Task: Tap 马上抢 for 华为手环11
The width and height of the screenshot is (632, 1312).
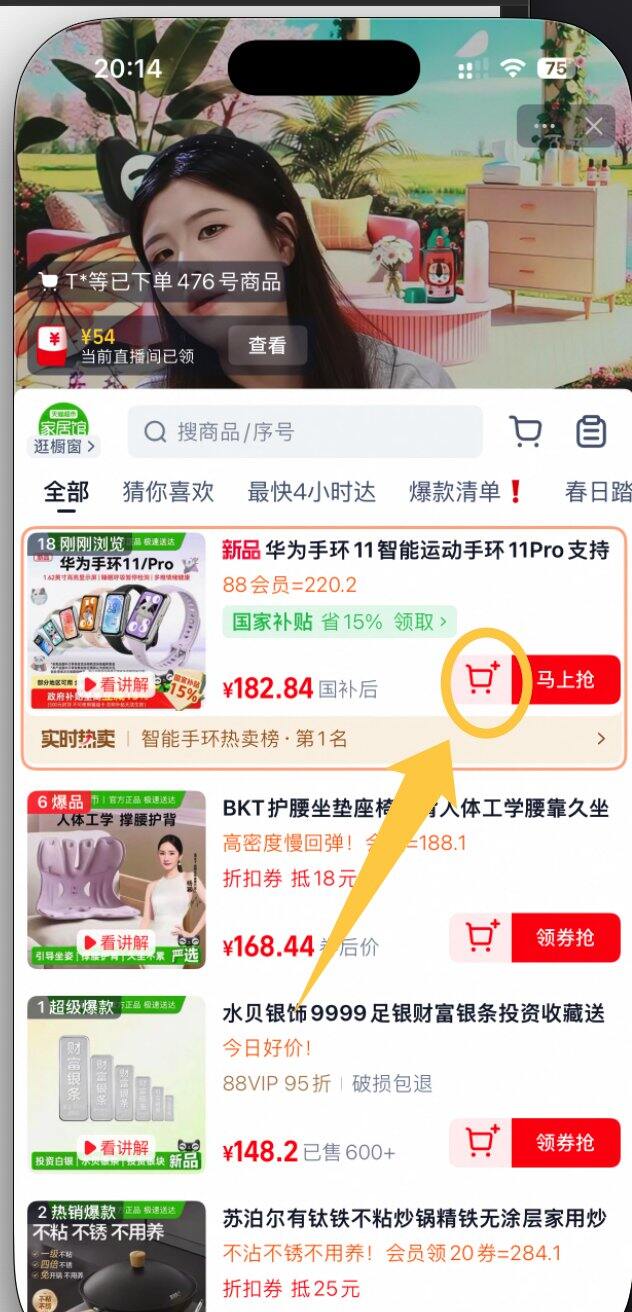Action: [x=565, y=680]
